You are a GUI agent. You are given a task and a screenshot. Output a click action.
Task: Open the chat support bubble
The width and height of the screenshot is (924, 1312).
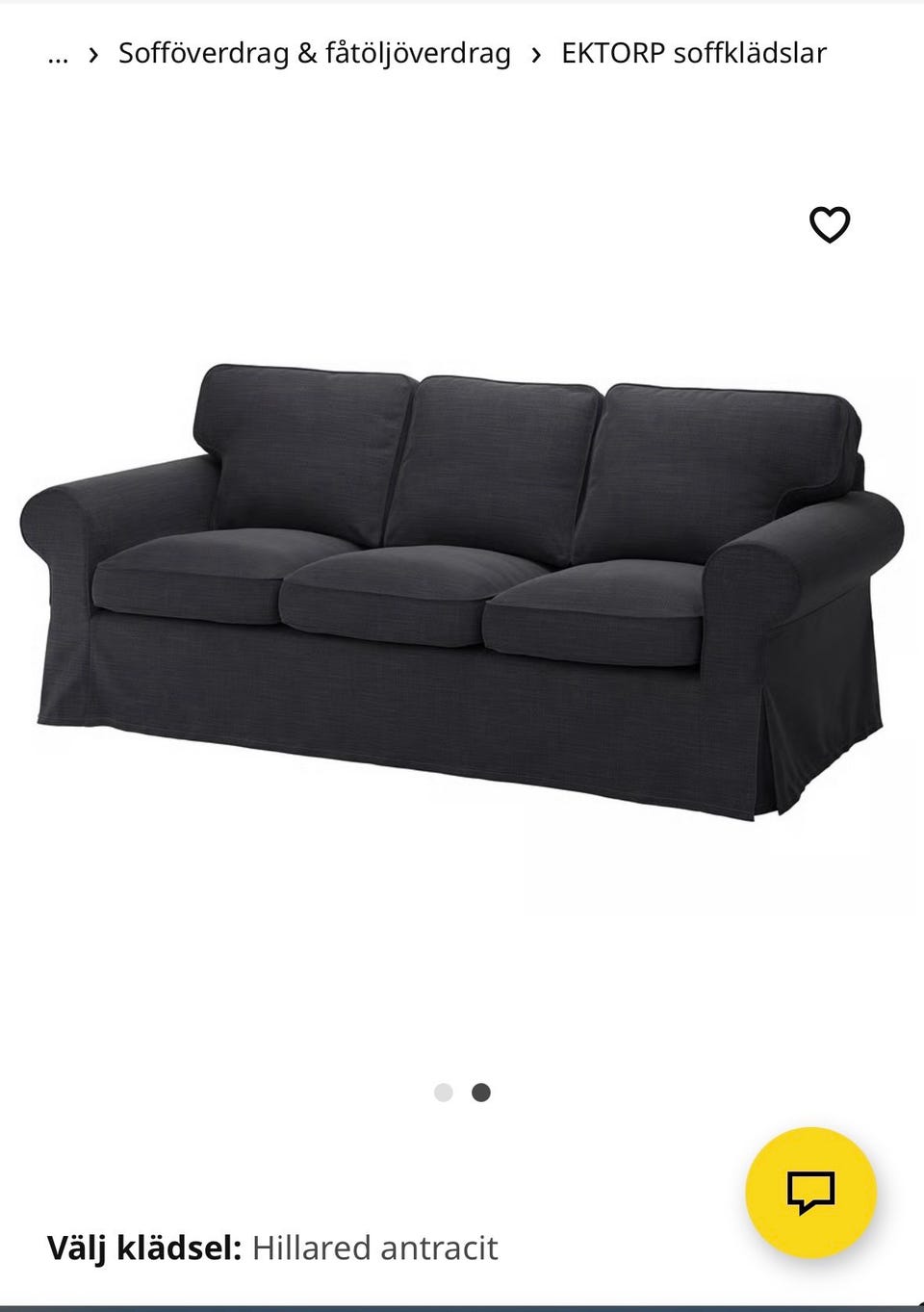(810, 1192)
